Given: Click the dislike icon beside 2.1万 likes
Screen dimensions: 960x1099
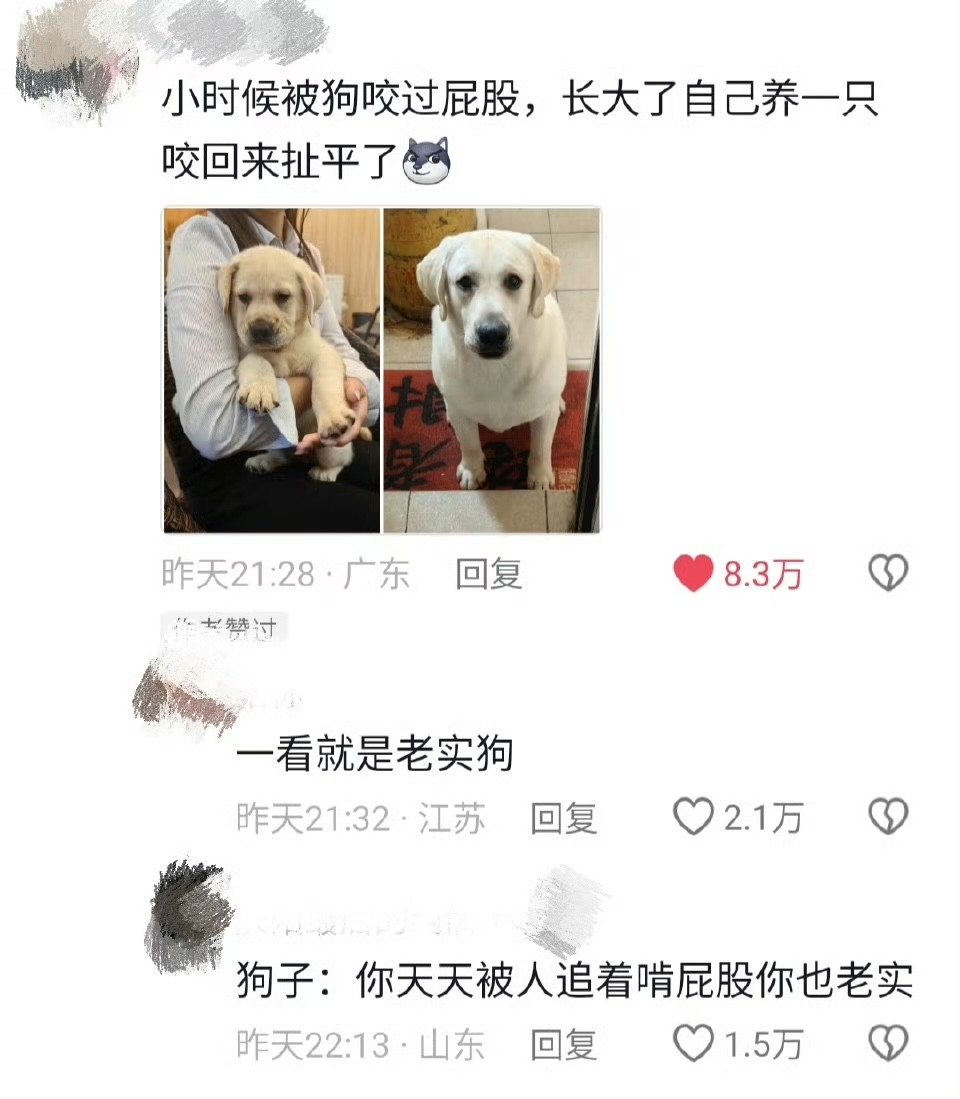Looking at the screenshot, I should point(887,816).
